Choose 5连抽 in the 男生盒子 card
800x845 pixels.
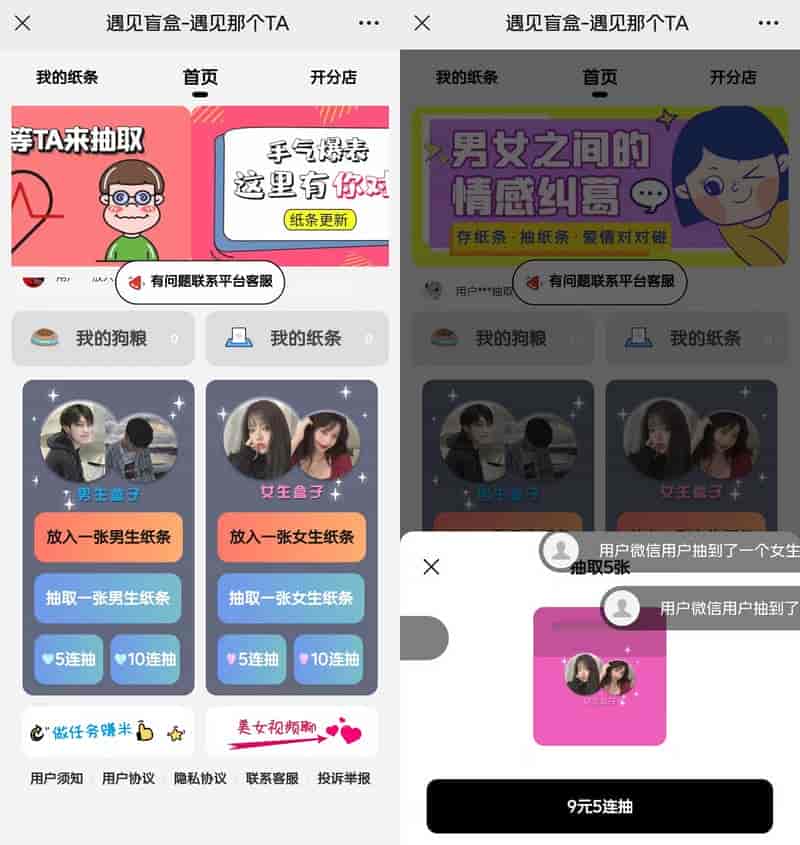tap(69, 659)
